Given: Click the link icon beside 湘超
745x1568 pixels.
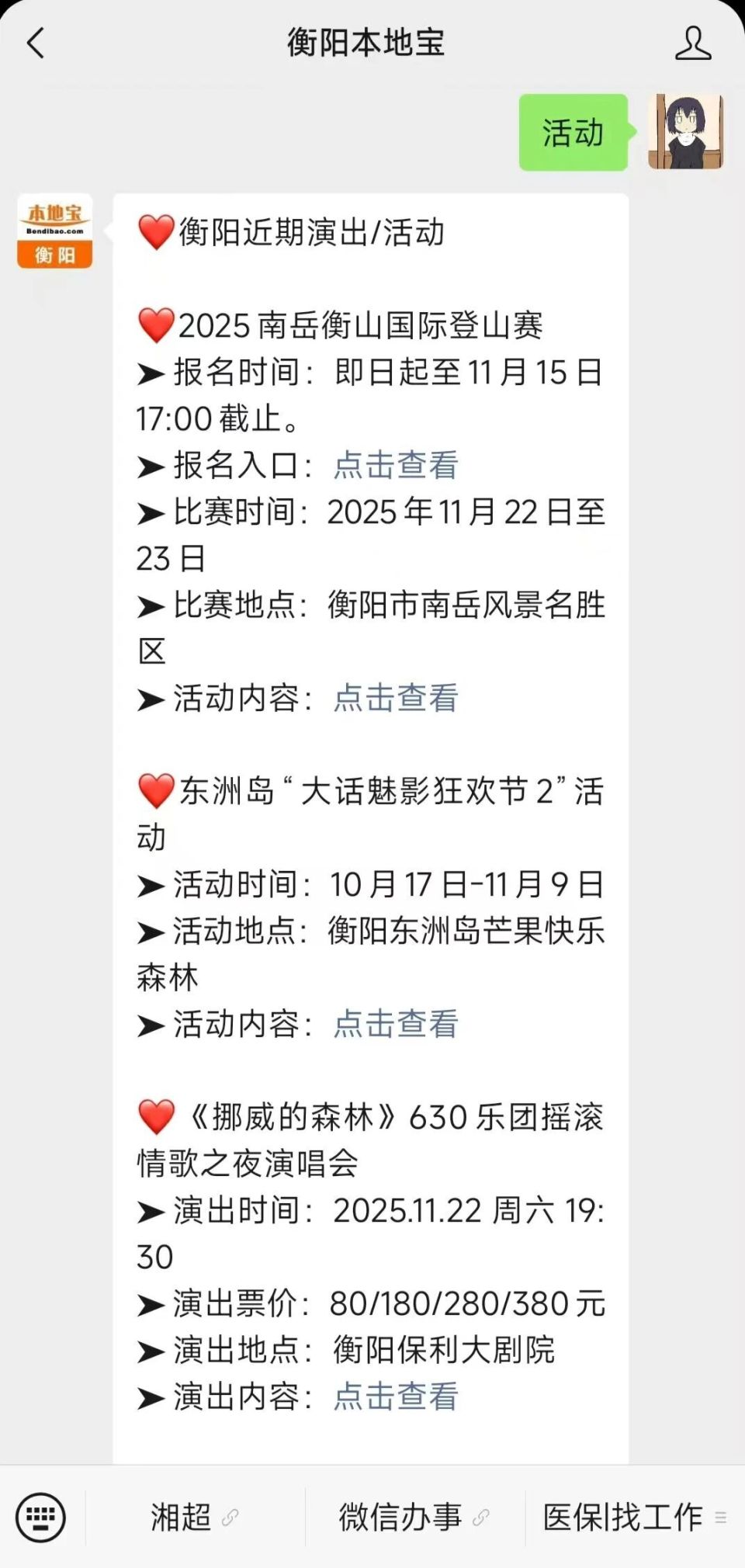Looking at the screenshot, I should pyautogui.click(x=230, y=1514).
